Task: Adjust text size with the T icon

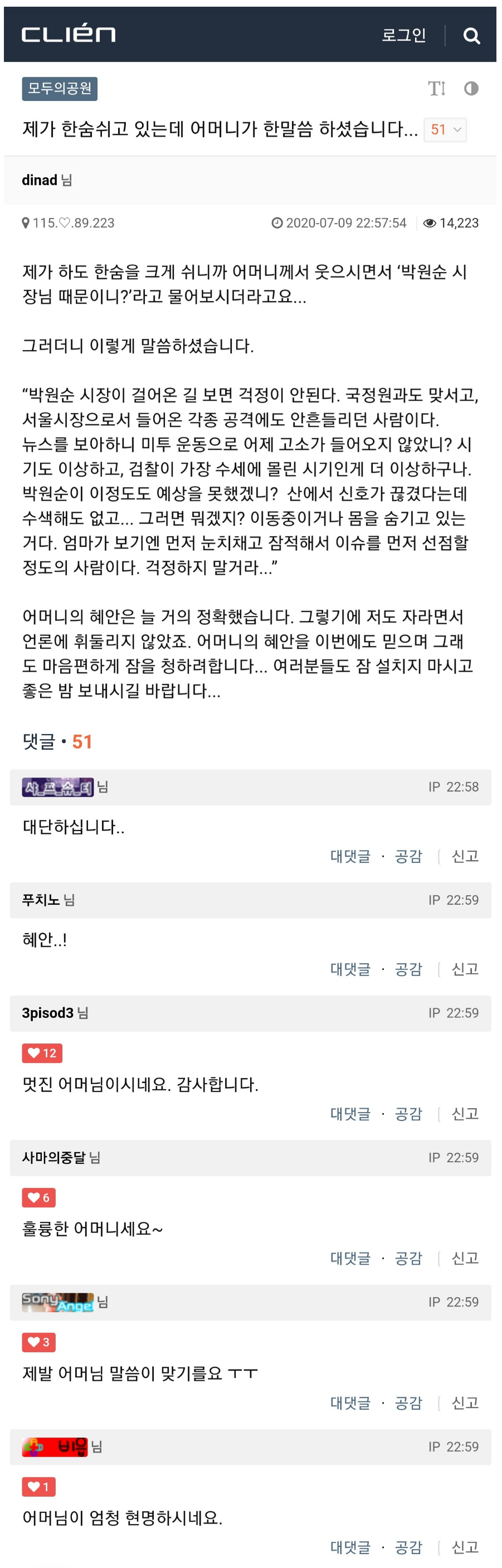Action: click(x=436, y=89)
